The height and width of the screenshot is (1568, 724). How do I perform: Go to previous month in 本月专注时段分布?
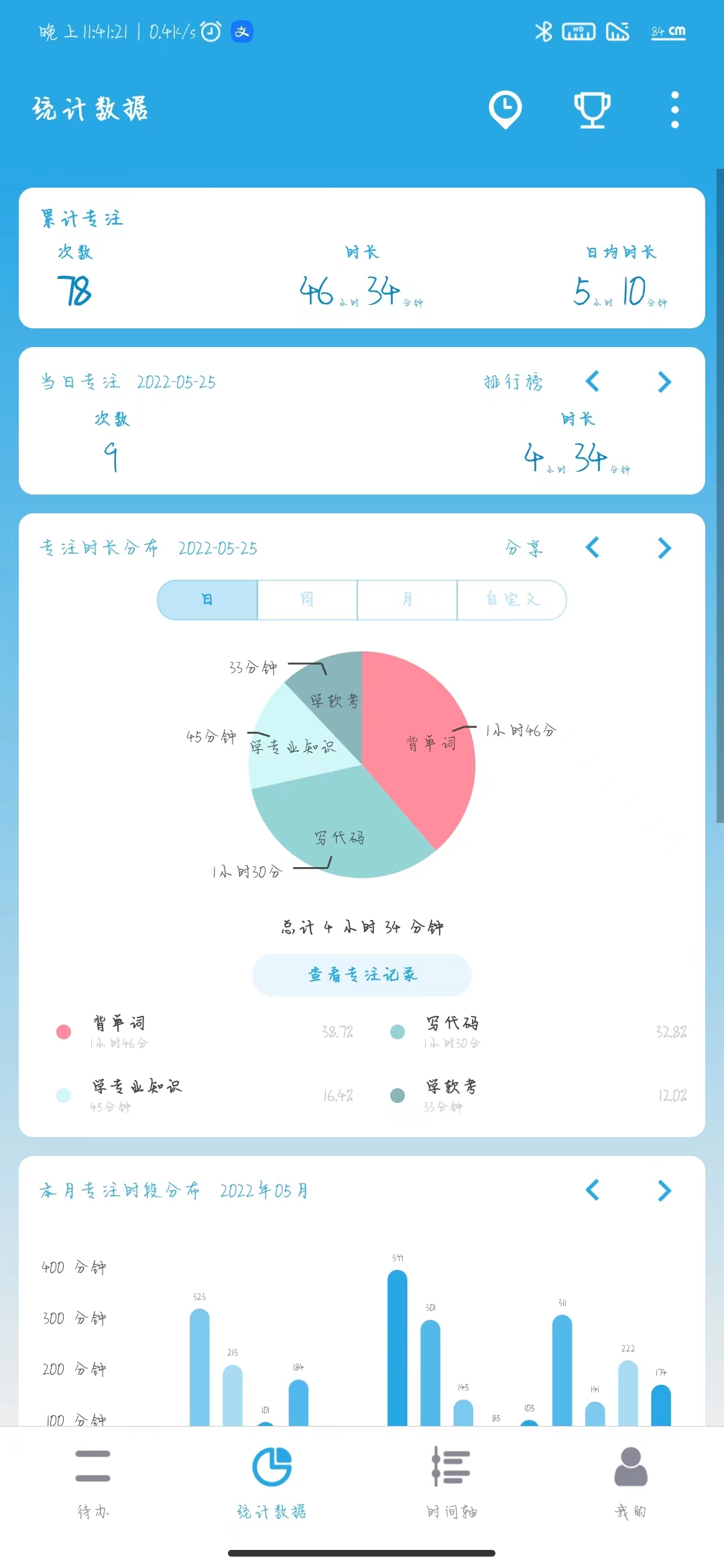(593, 1191)
